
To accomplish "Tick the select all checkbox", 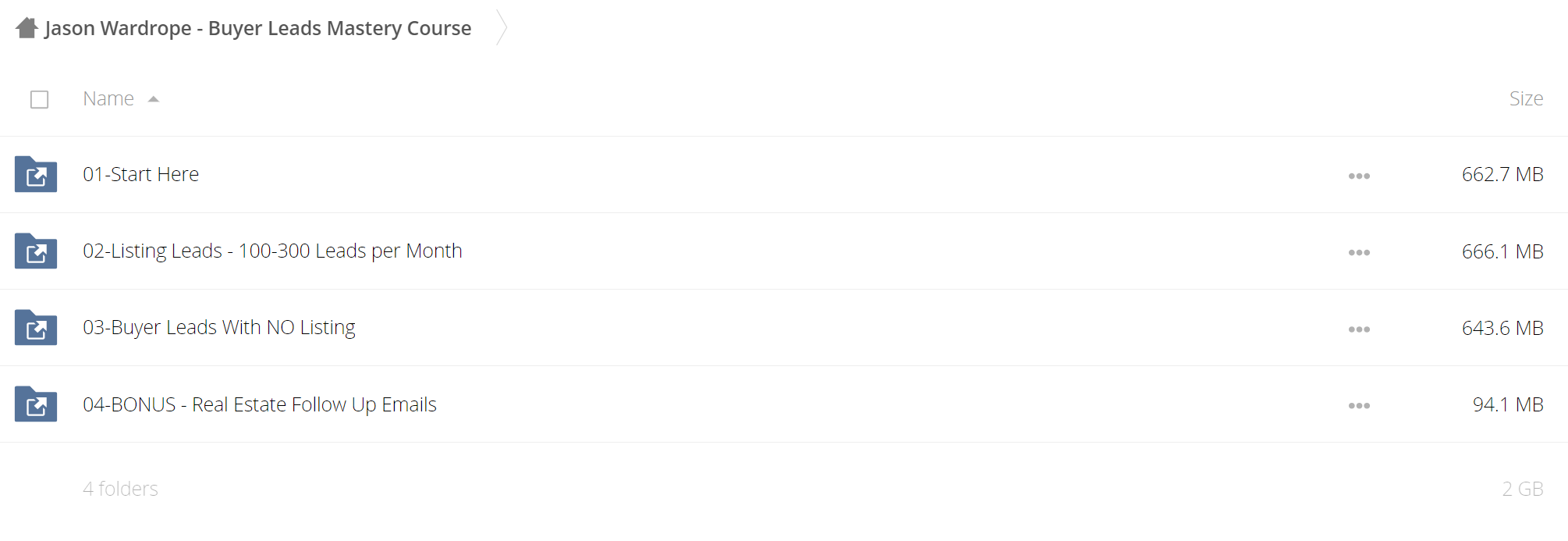I will click(39, 99).
